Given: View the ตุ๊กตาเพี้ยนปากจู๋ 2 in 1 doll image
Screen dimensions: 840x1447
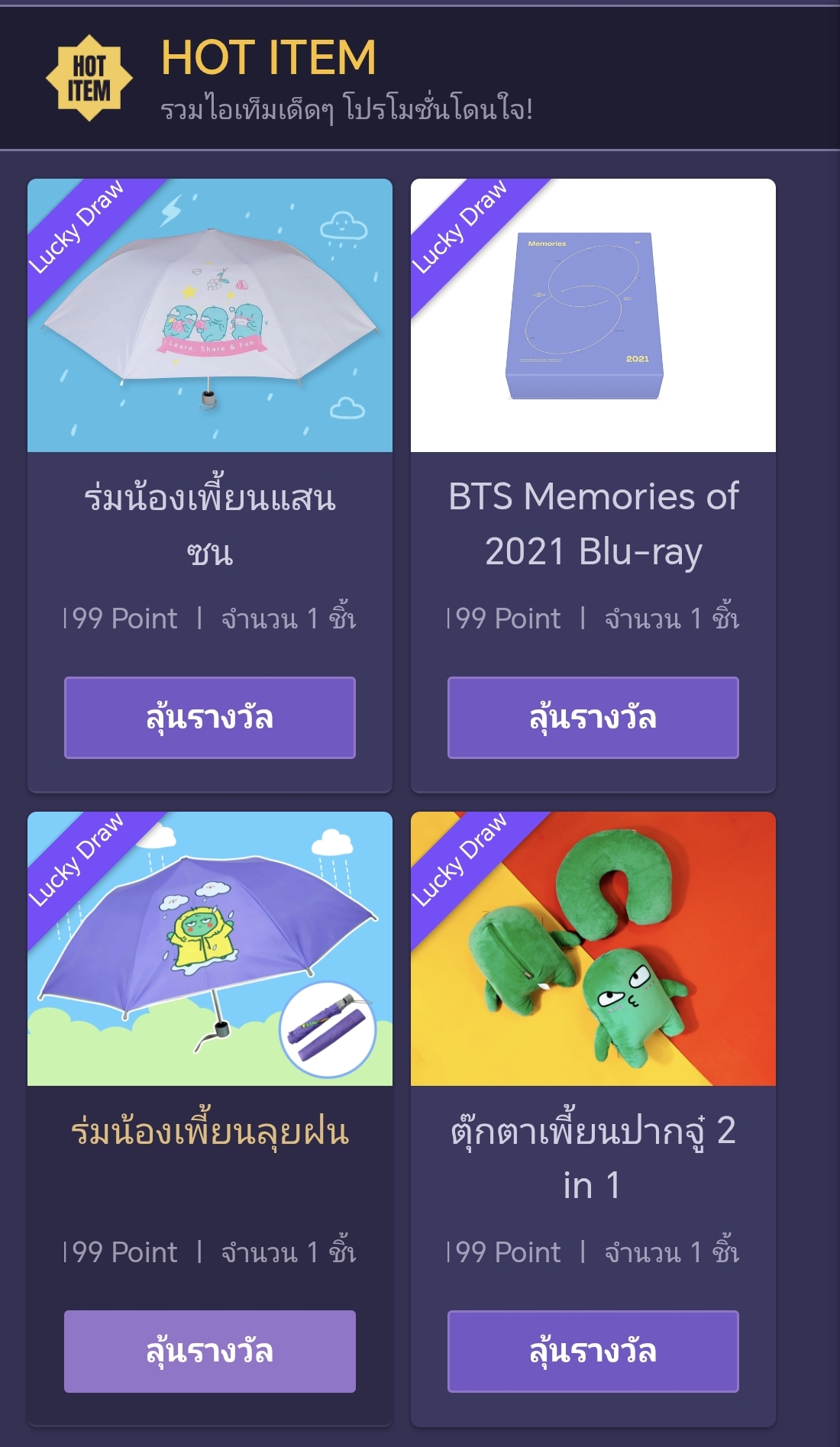Looking at the screenshot, I should [x=593, y=948].
